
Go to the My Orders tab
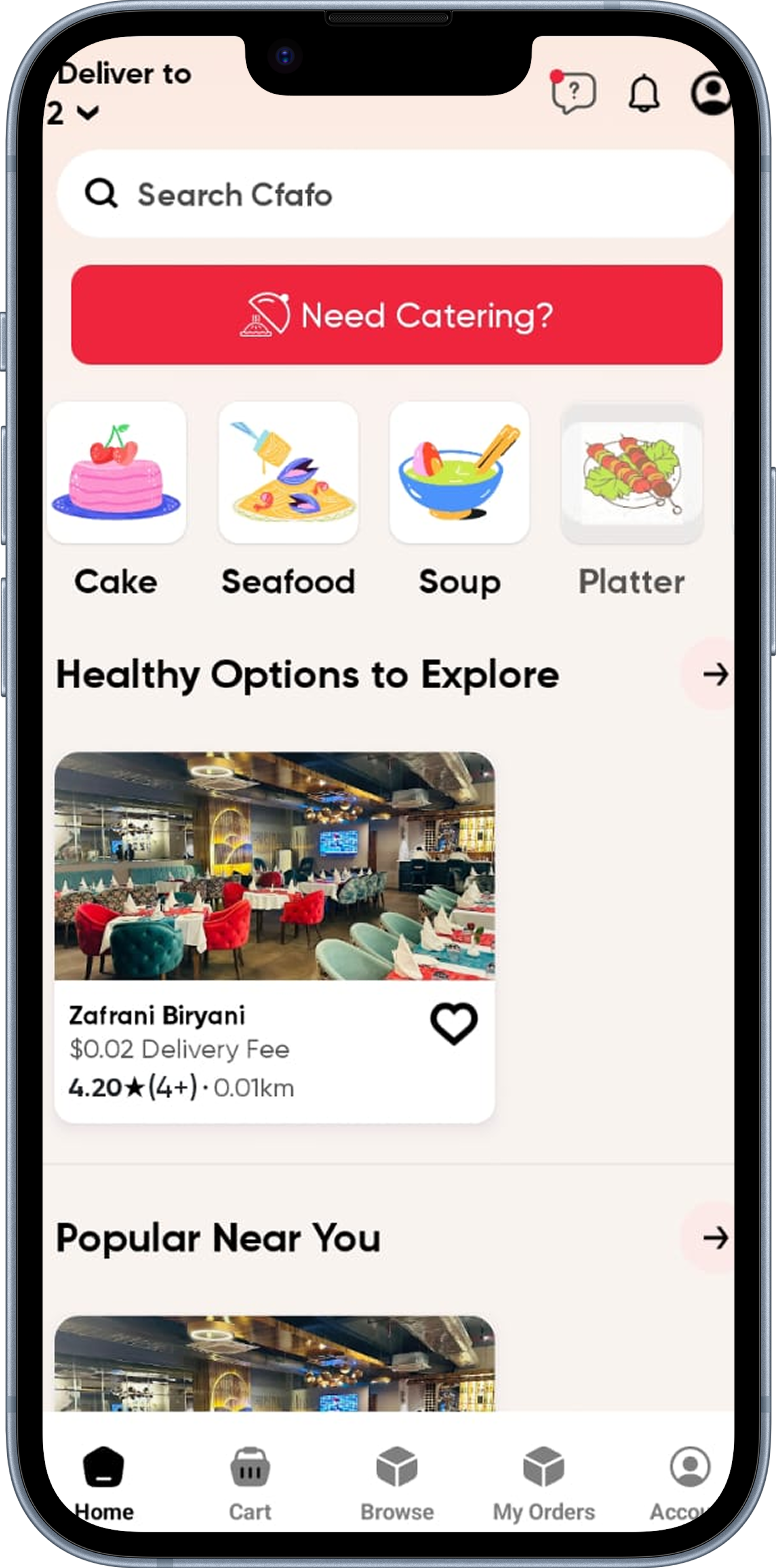543,1481
